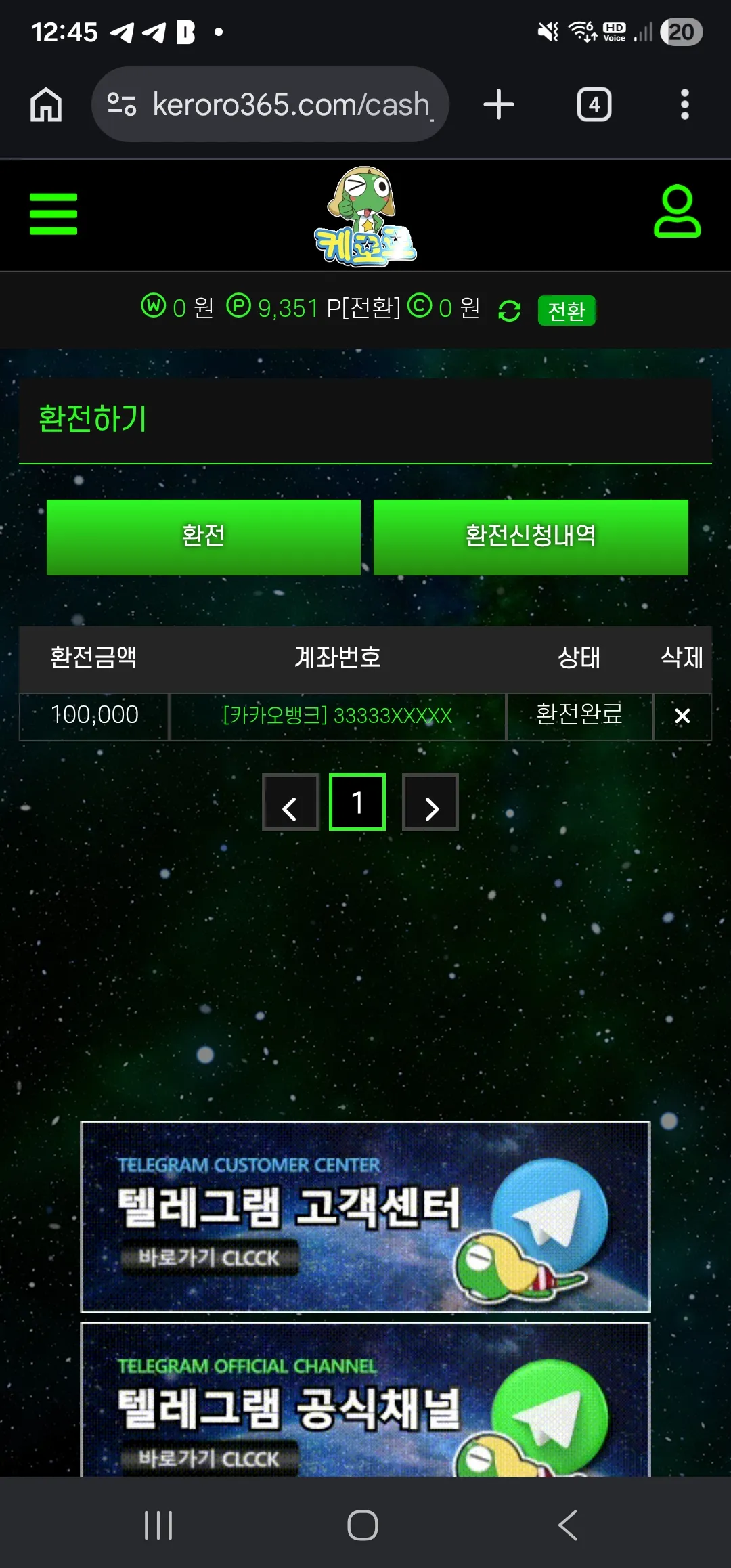Open a new browser tab

pos(499,105)
